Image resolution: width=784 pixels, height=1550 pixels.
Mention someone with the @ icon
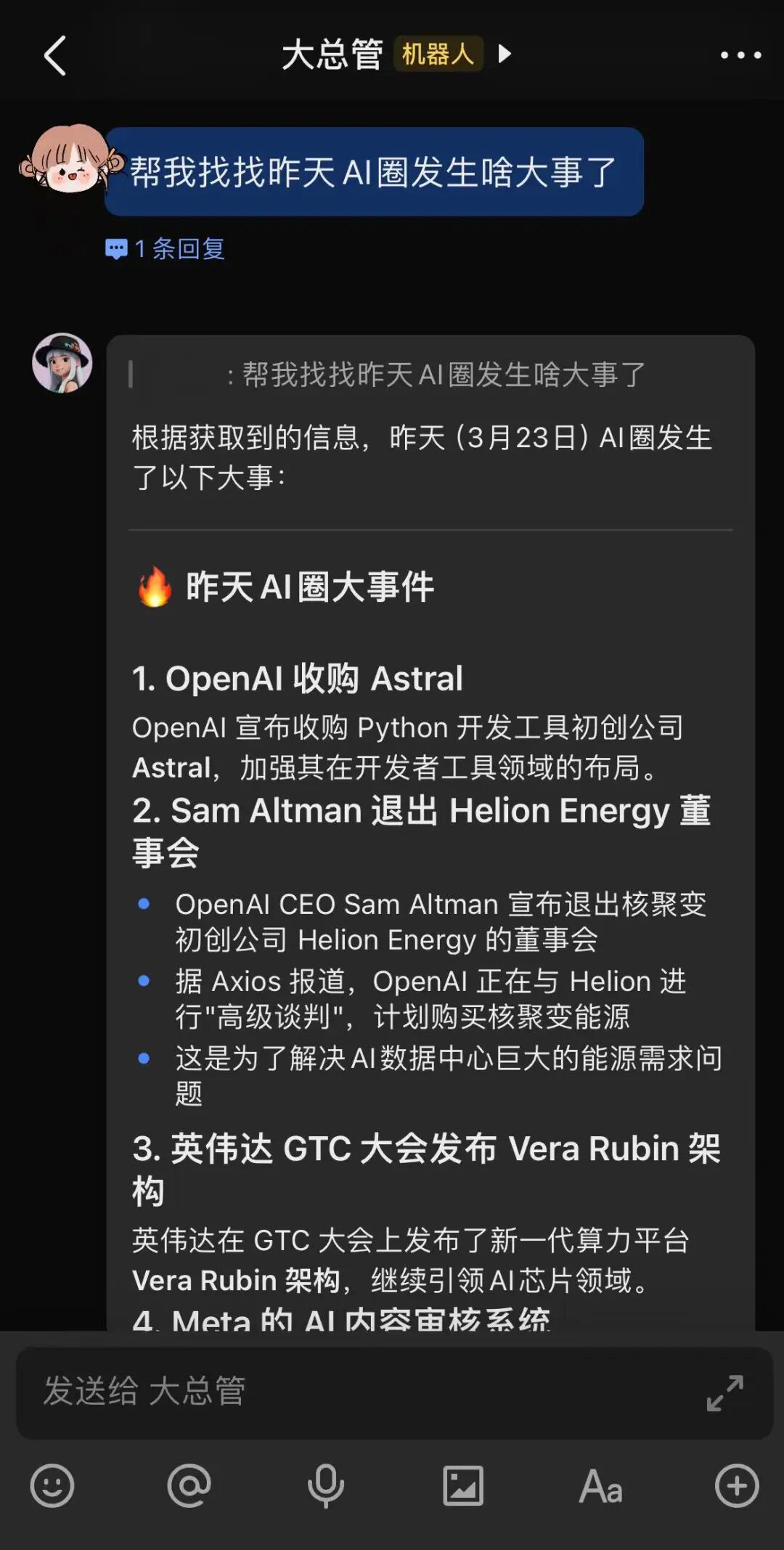[189, 1486]
